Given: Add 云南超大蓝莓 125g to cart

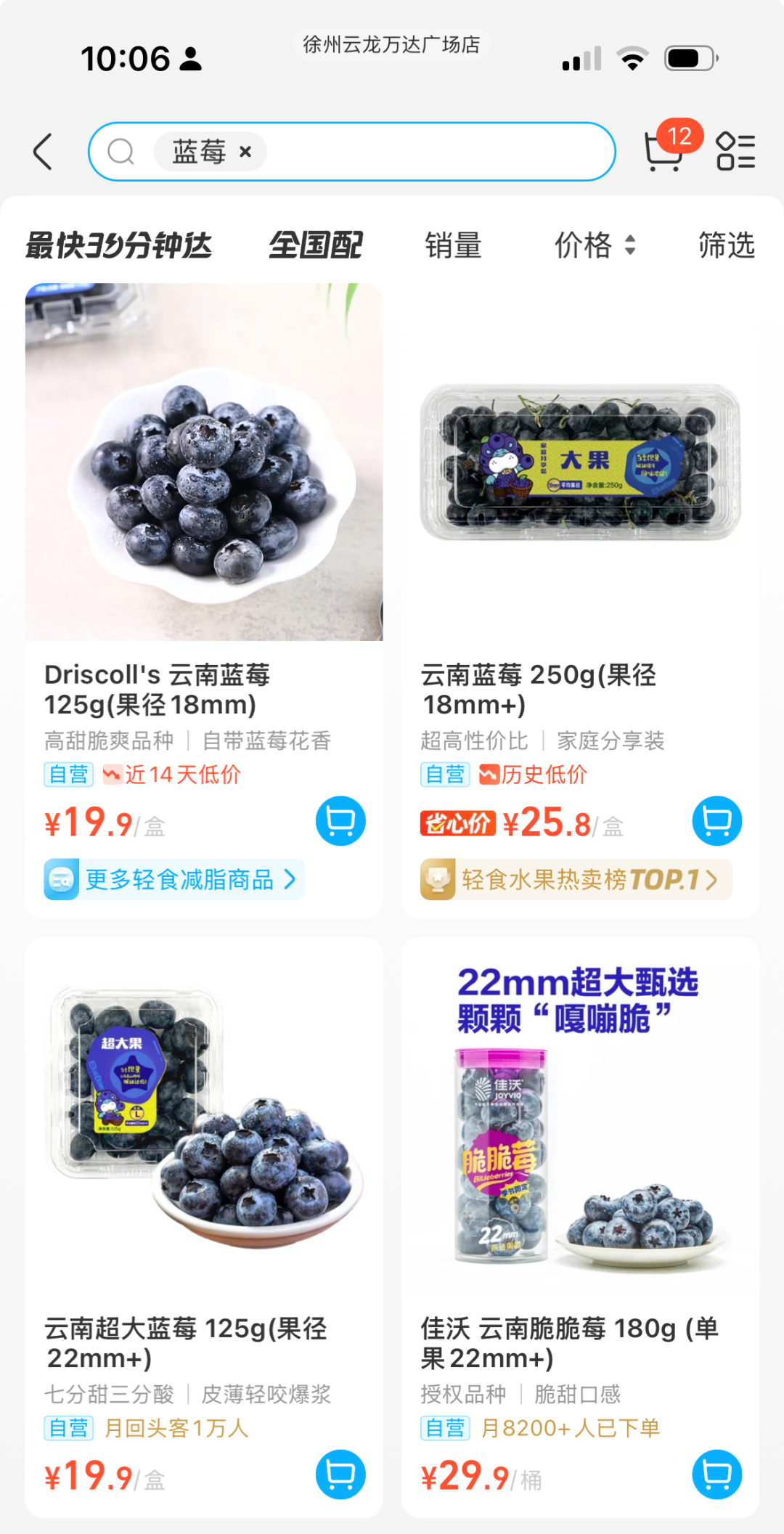Looking at the screenshot, I should 340,1474.
